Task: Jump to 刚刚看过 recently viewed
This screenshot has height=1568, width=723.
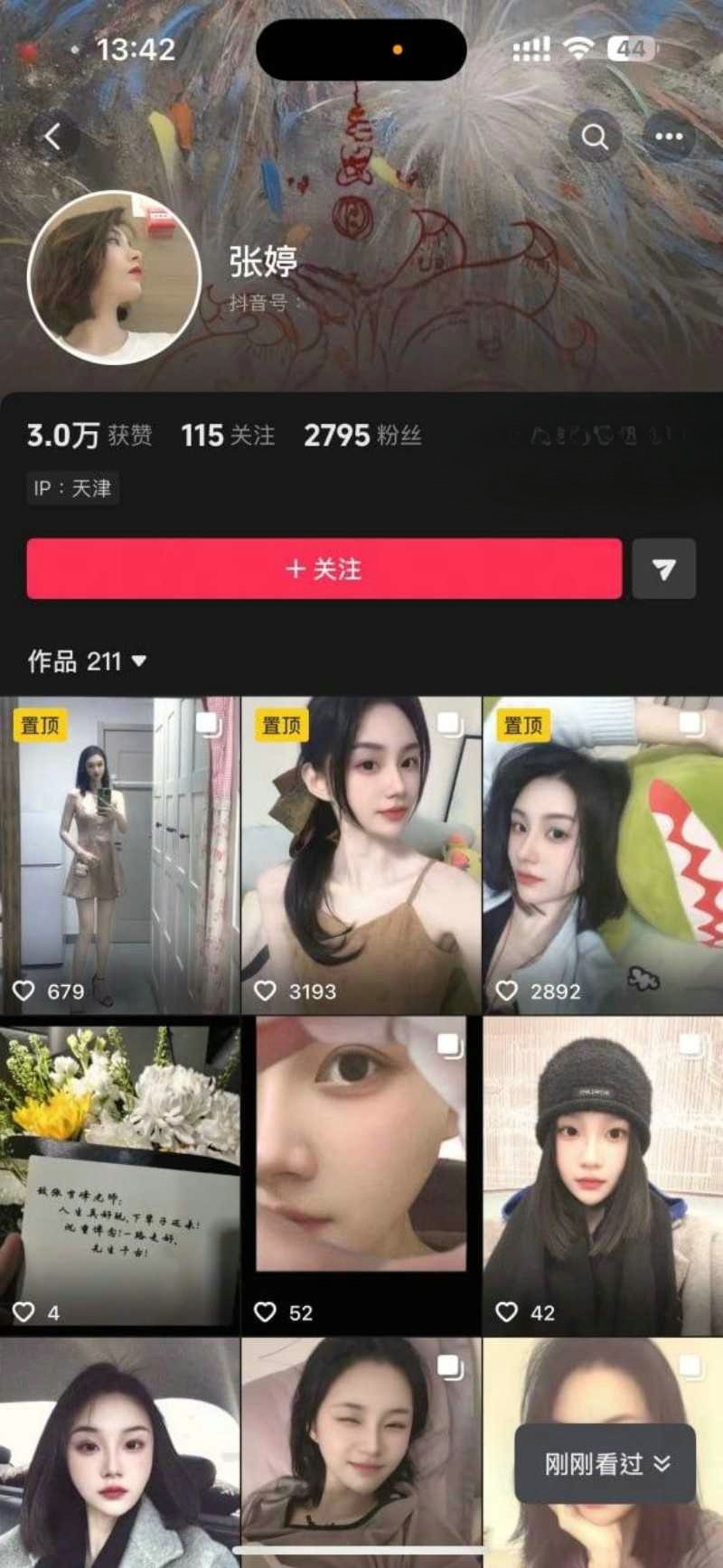Action: (606, 1464)
